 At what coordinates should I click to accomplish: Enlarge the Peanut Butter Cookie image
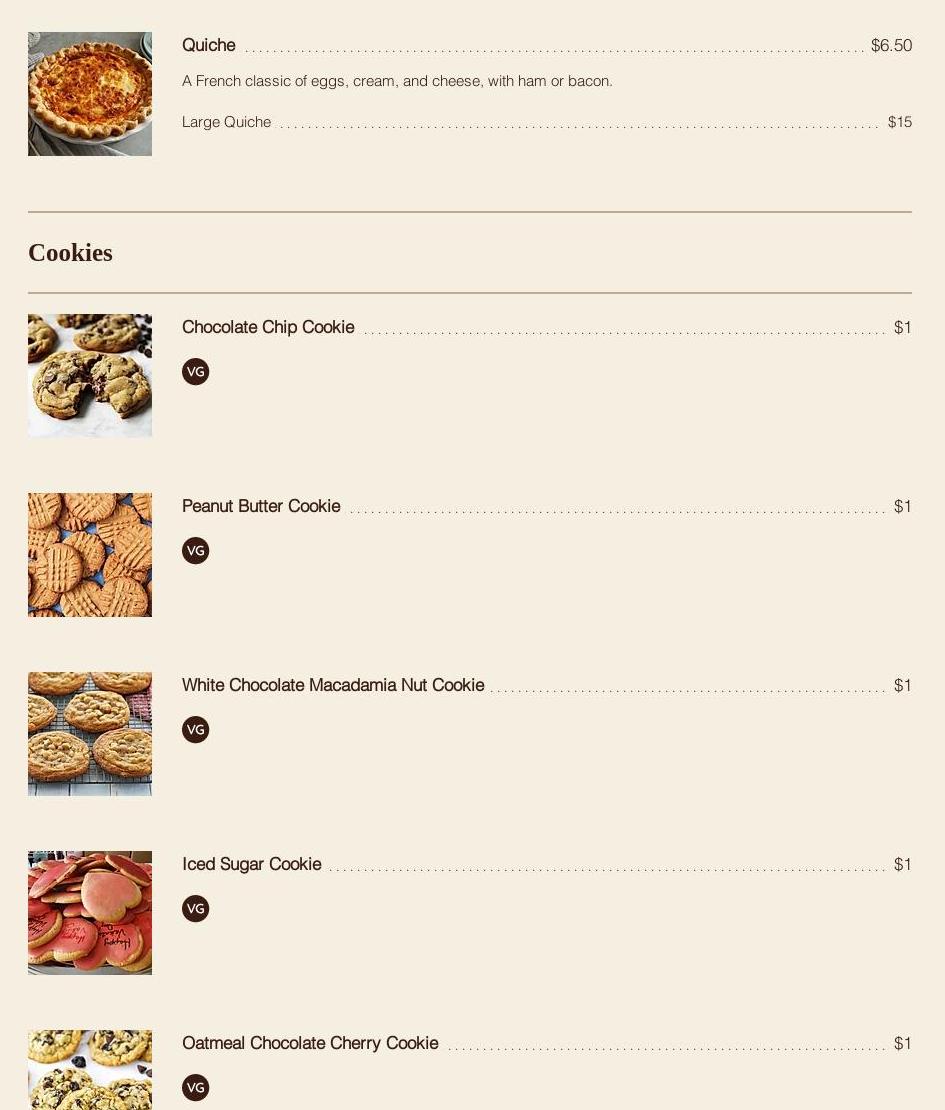(x=90, y=555)
